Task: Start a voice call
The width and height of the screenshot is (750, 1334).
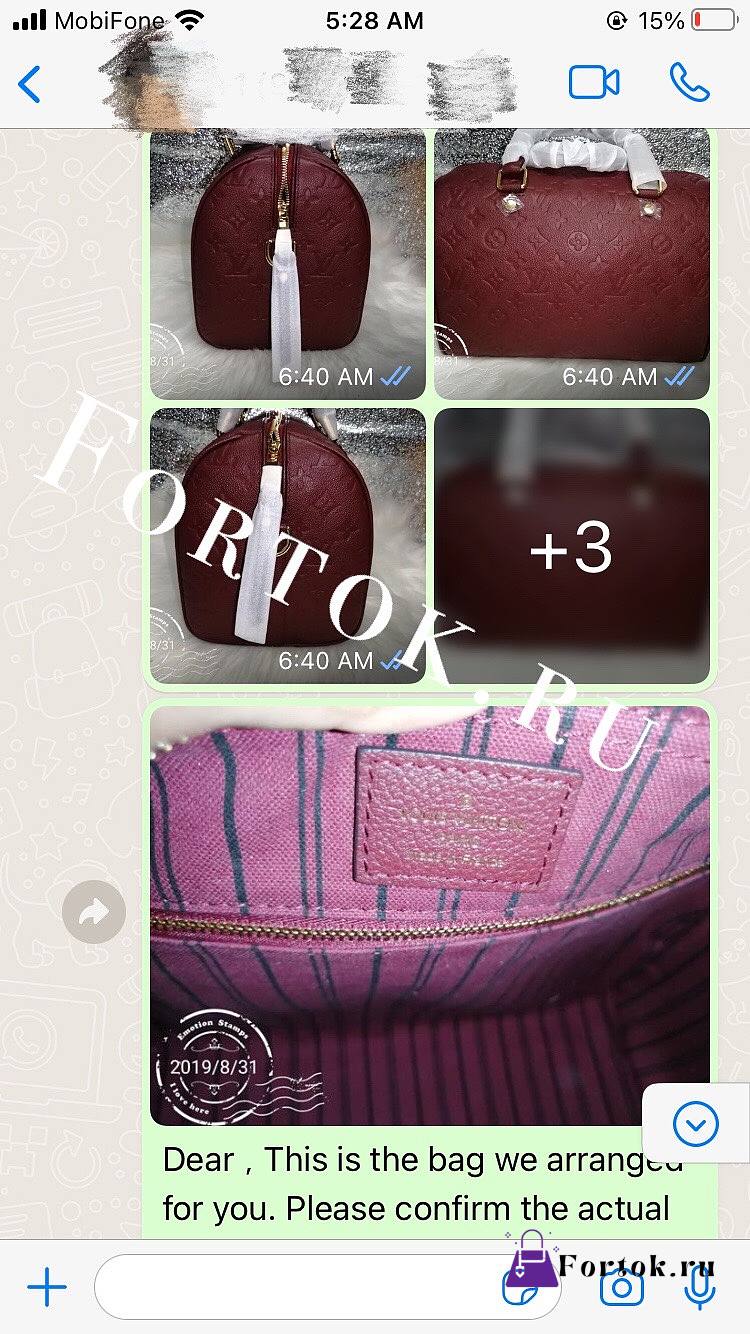Action: point(689,83)
